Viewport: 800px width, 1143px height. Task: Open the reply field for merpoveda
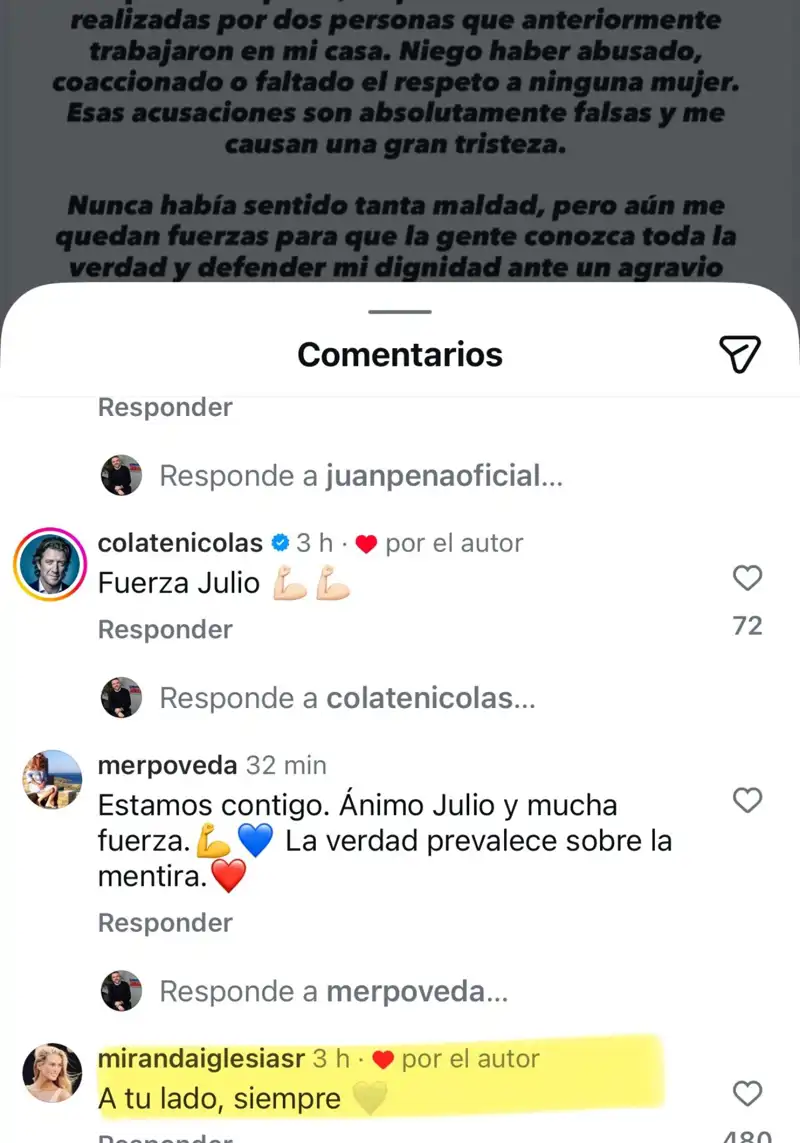click(x=334, y=991)
